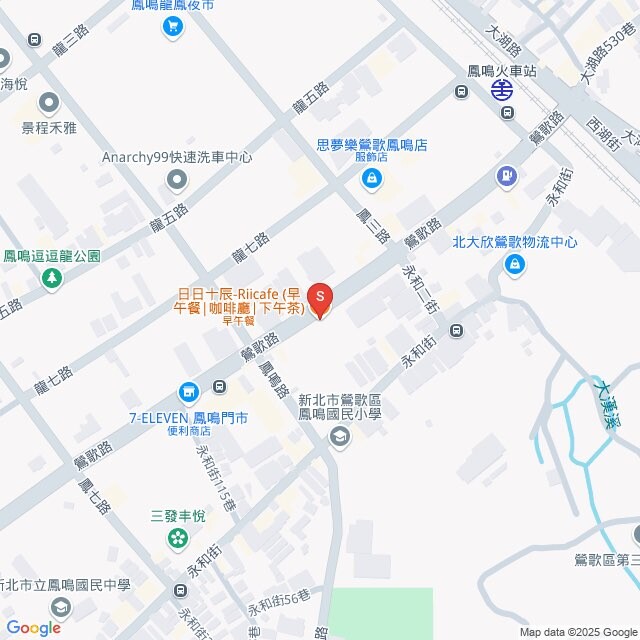Select the 鳳鳴國民小學 school marker
The width and height of the screenshot is (640, 640).
tap(340, 436)
